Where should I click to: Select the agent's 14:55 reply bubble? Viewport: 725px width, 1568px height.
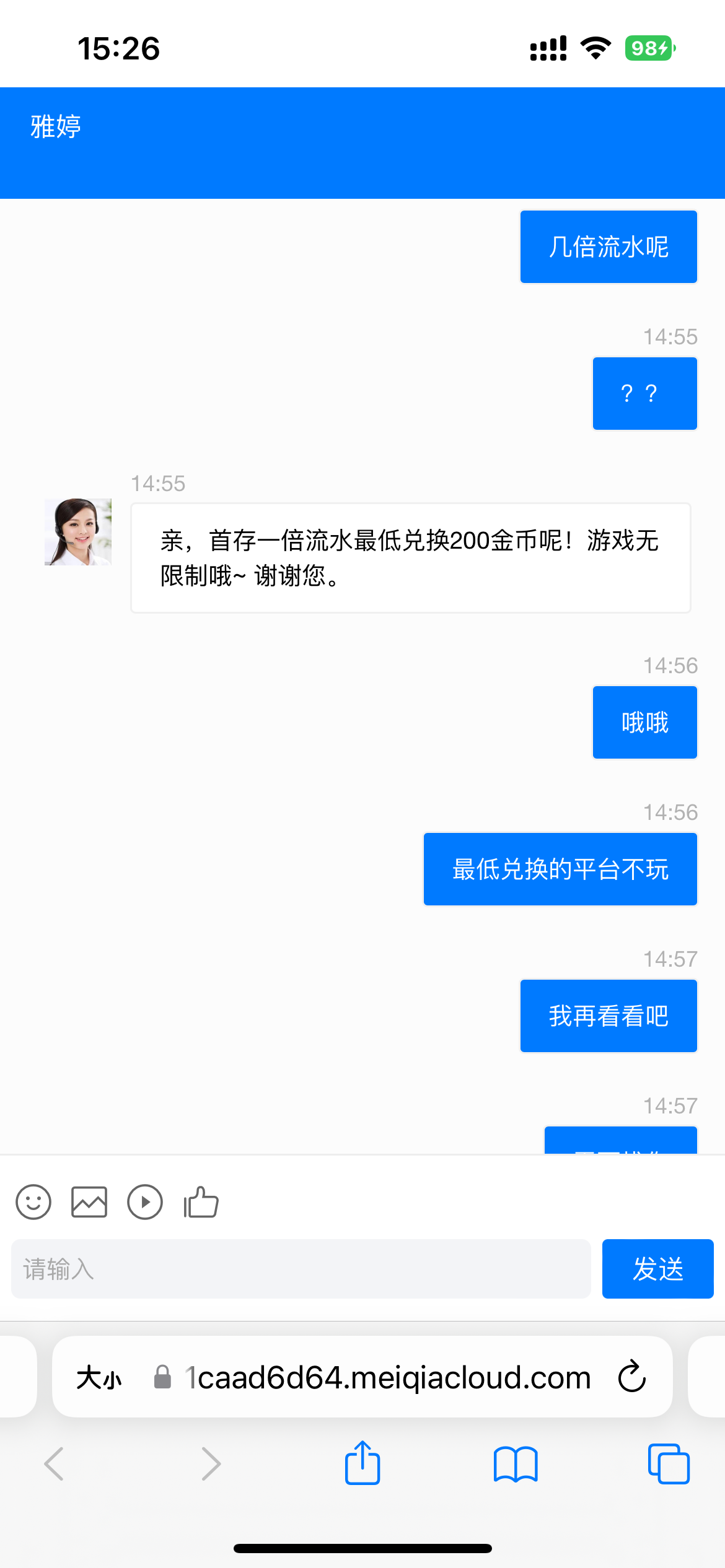410,557
